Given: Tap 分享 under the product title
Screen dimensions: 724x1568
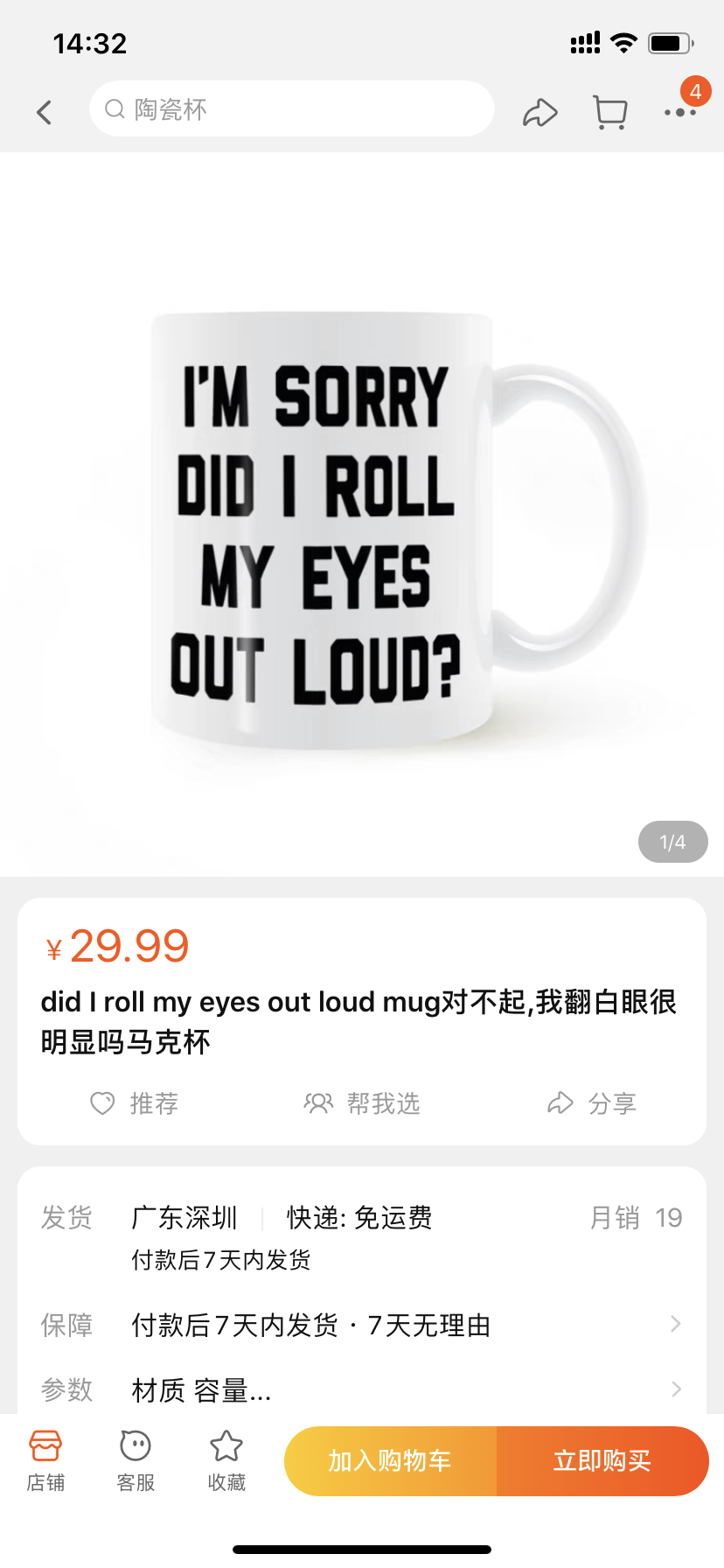Looking at the screenshot, I should pyautogui.click(x=591, y=1103).
